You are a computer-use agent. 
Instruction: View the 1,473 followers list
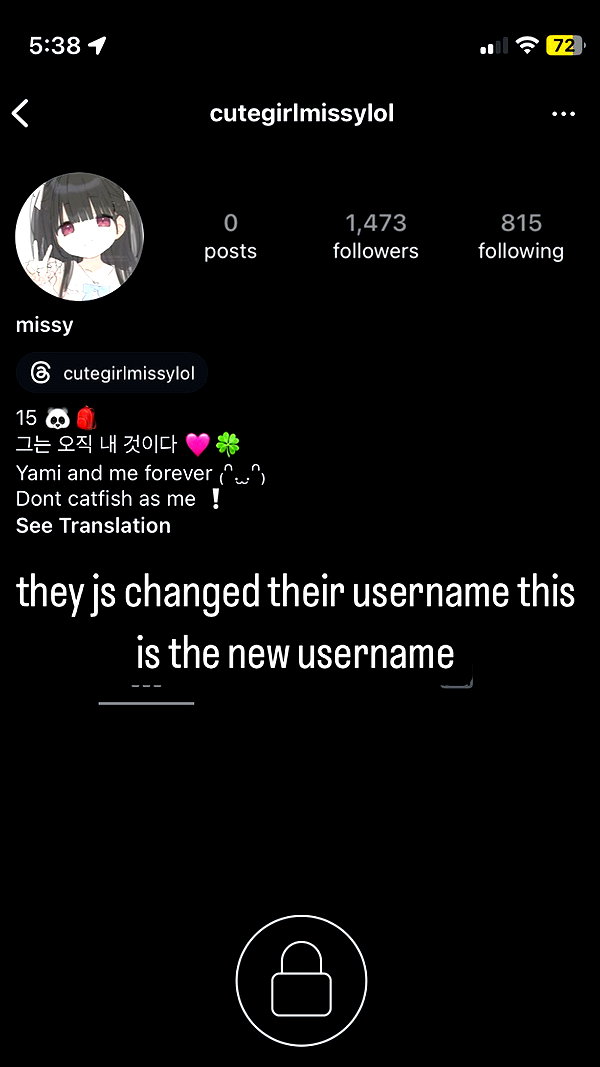click(376, 237)
